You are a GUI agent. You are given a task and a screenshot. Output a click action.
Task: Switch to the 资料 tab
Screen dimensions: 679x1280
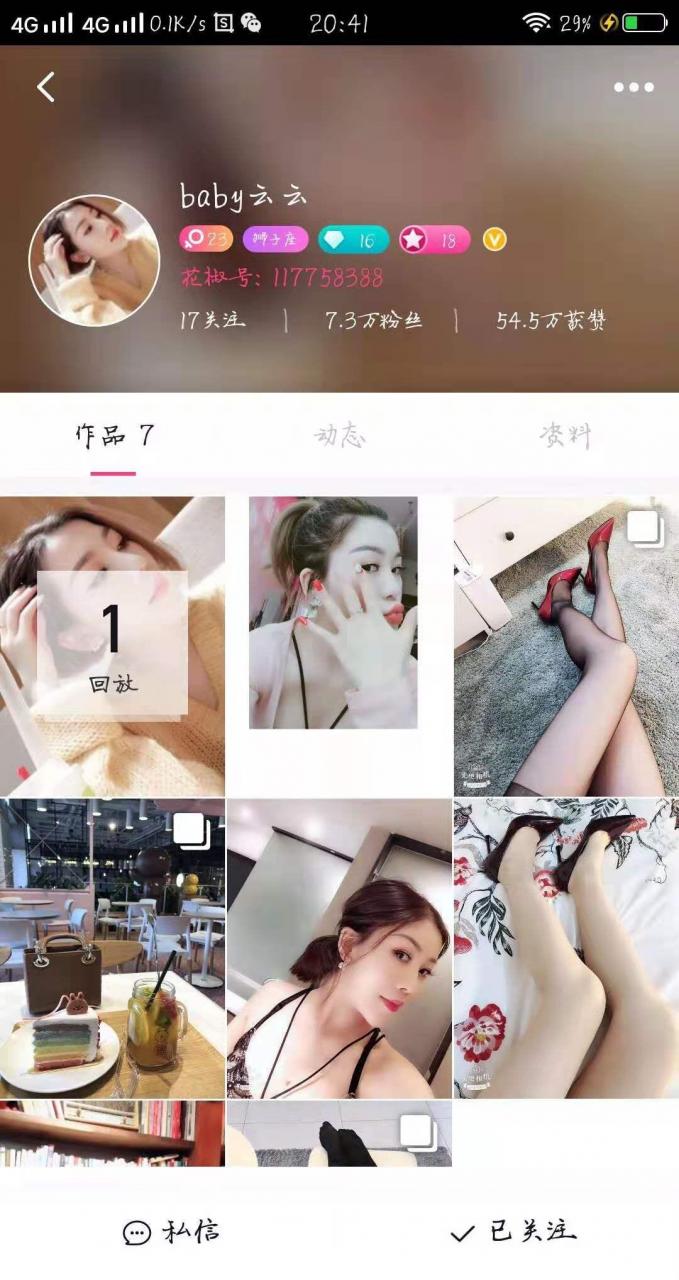coord(565,436)
